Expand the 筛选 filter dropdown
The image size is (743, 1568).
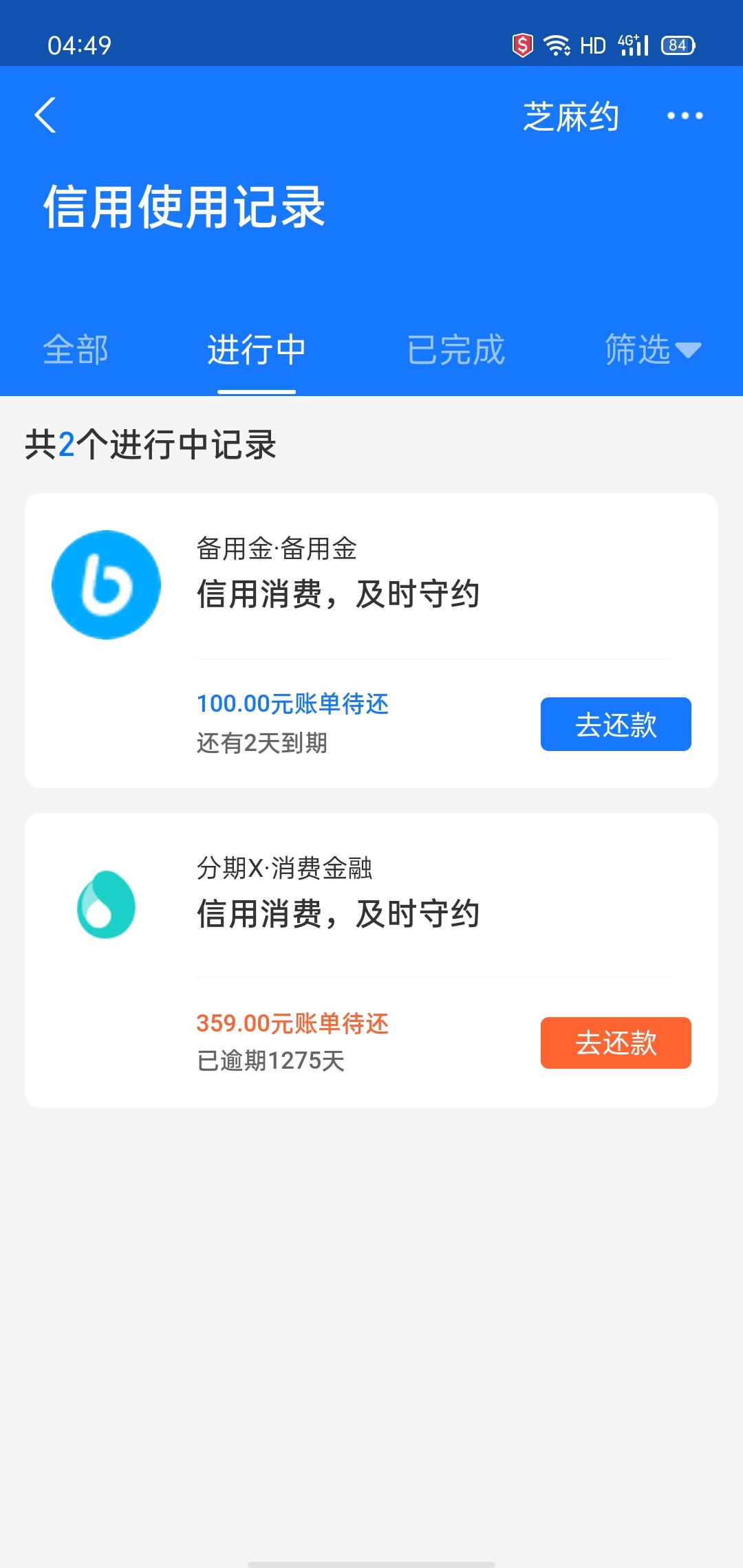653,349
